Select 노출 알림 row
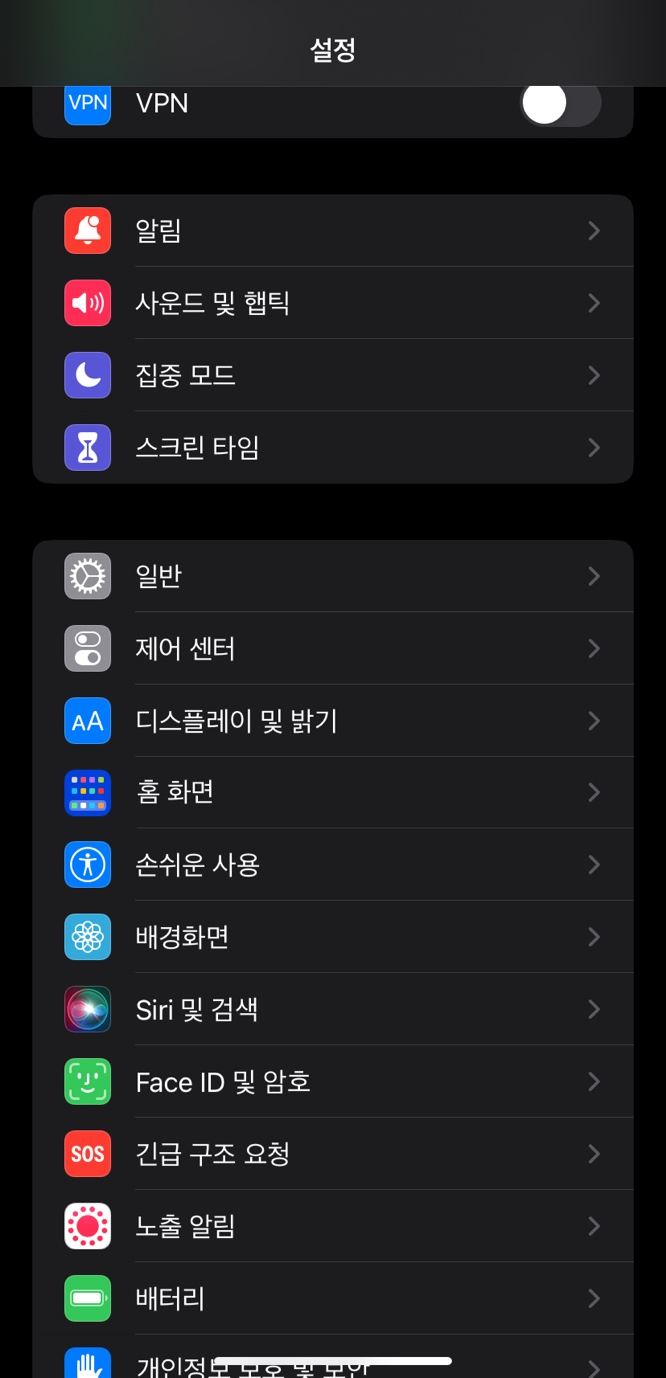666x1378 pixels. pos(333,1225)
